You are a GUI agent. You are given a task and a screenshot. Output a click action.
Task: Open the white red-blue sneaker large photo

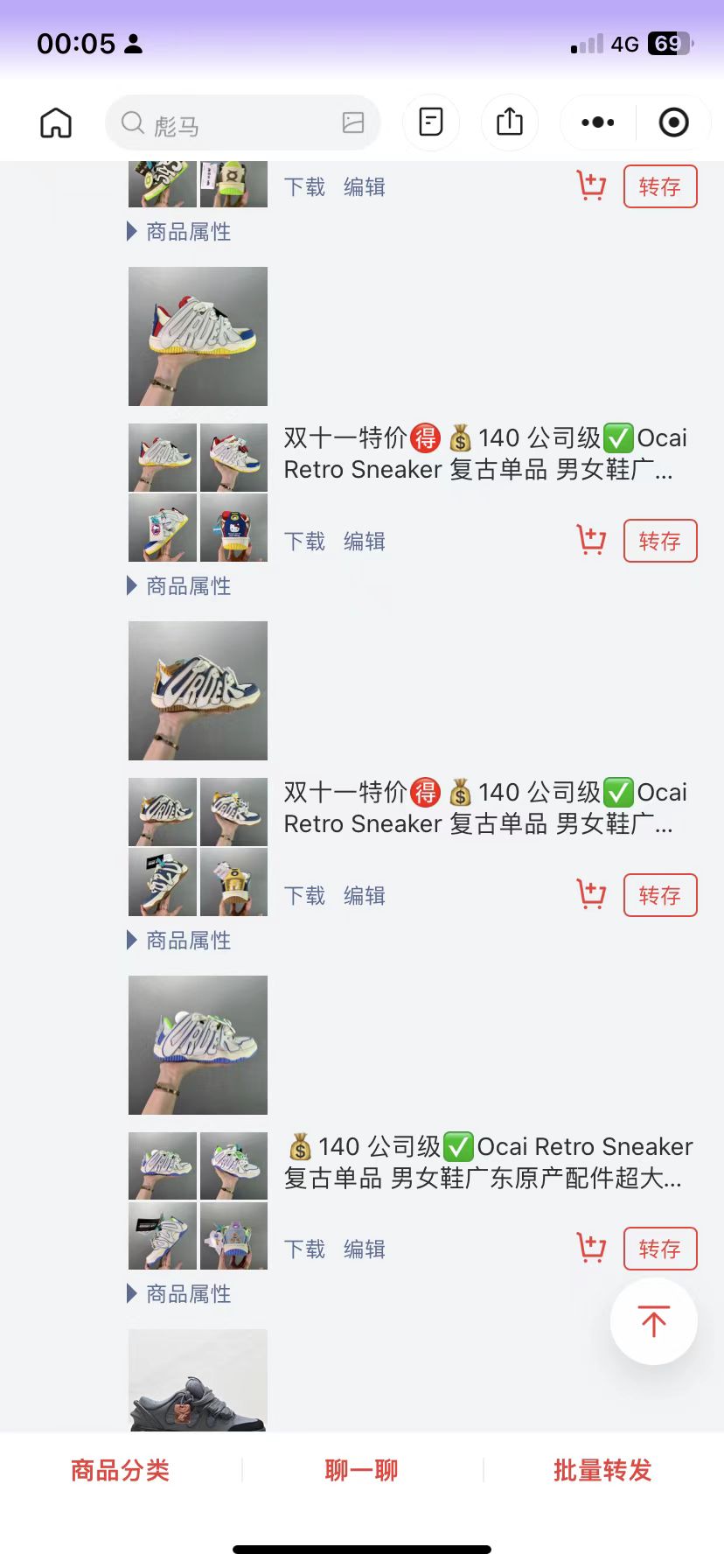pyautogui.click(x=198, y=336)
